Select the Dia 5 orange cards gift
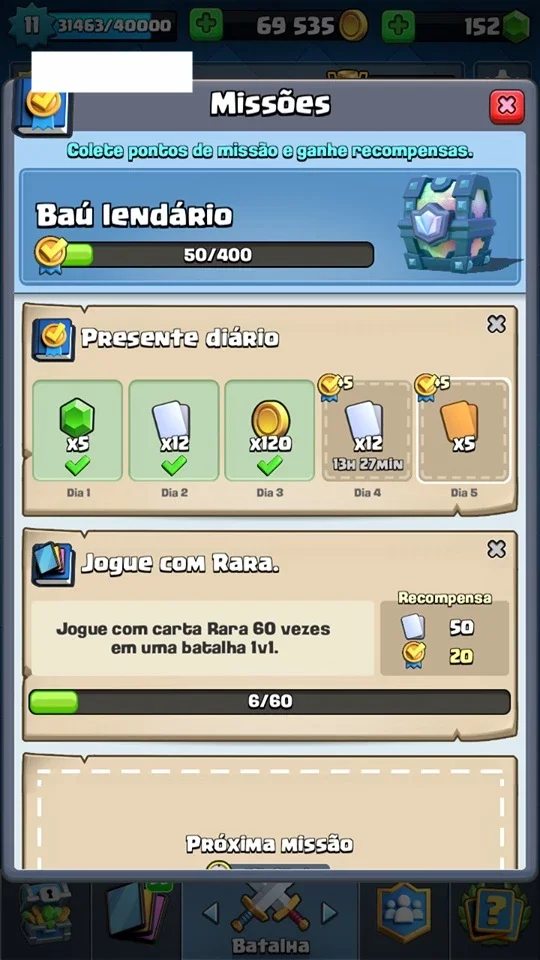The height and width of the screenshot is (960, 540). tap(463, 430)
